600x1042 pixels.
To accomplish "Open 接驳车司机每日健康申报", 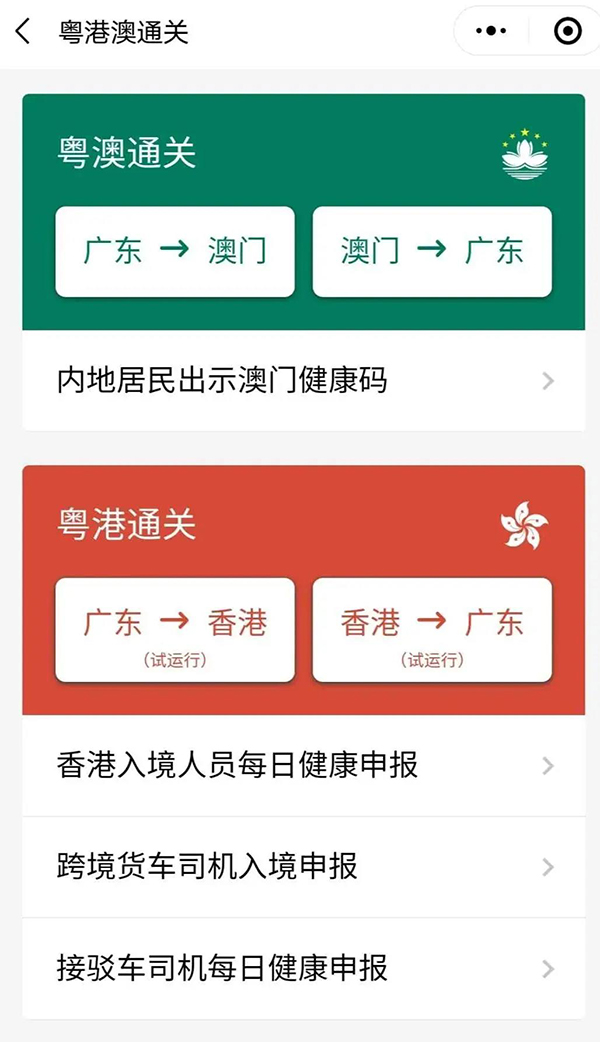I will click(x=303, y=968).
